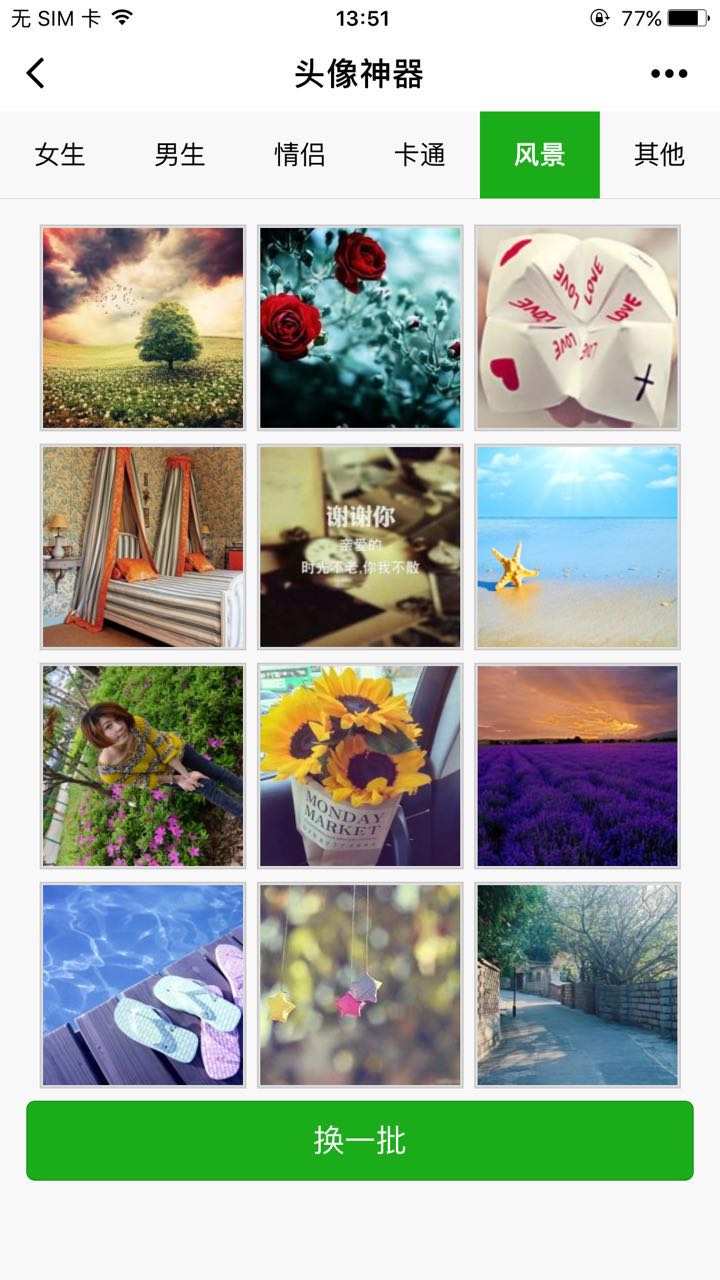Select the 风景 tab
Screen dimensions: 720x1280
pyautogui.click(x=540, y=155)
